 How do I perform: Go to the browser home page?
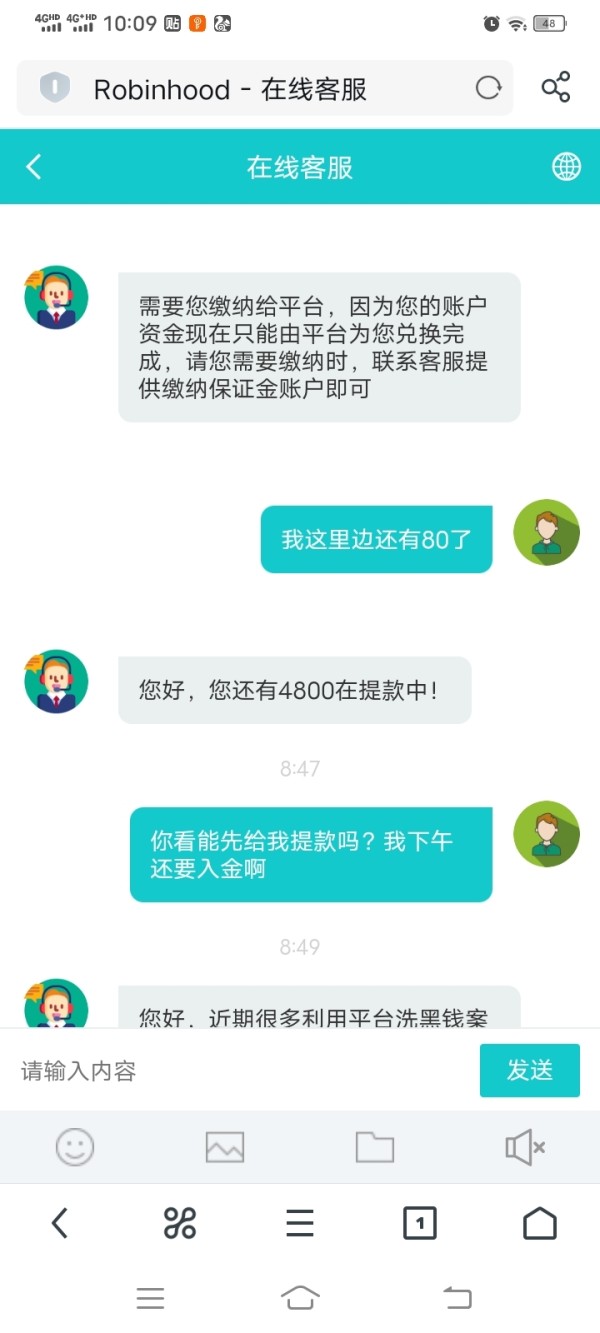point(540,1223)
